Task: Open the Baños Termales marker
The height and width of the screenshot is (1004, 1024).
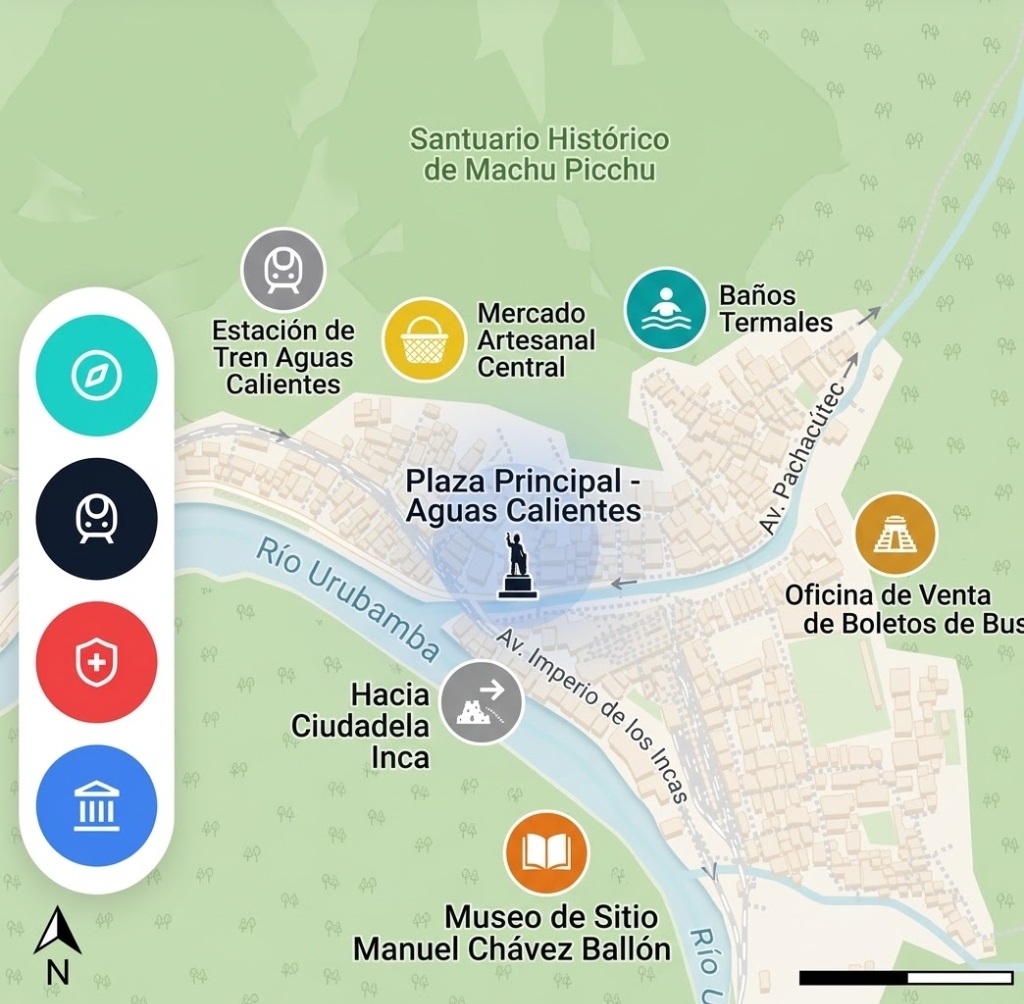Action: coord(666,308)
